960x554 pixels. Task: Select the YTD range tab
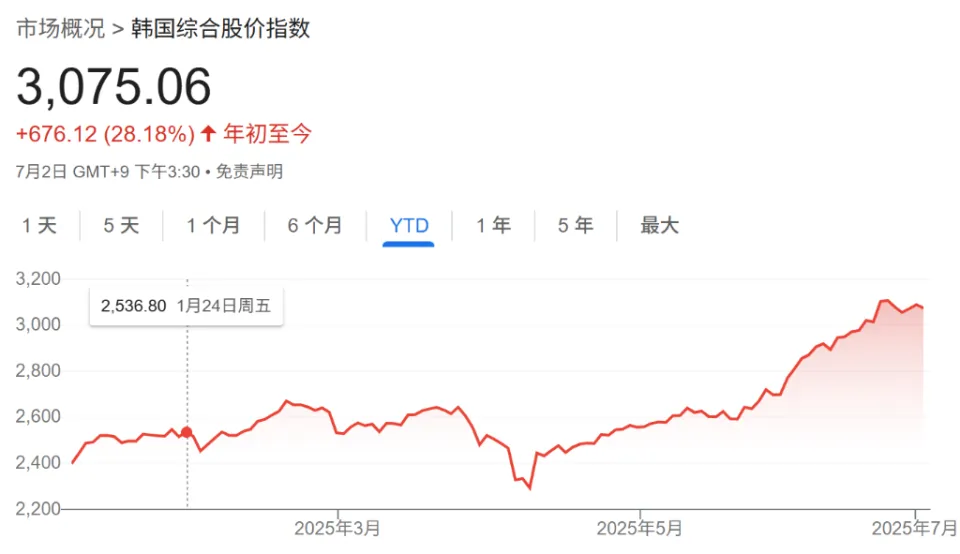(x=408, y=226)
